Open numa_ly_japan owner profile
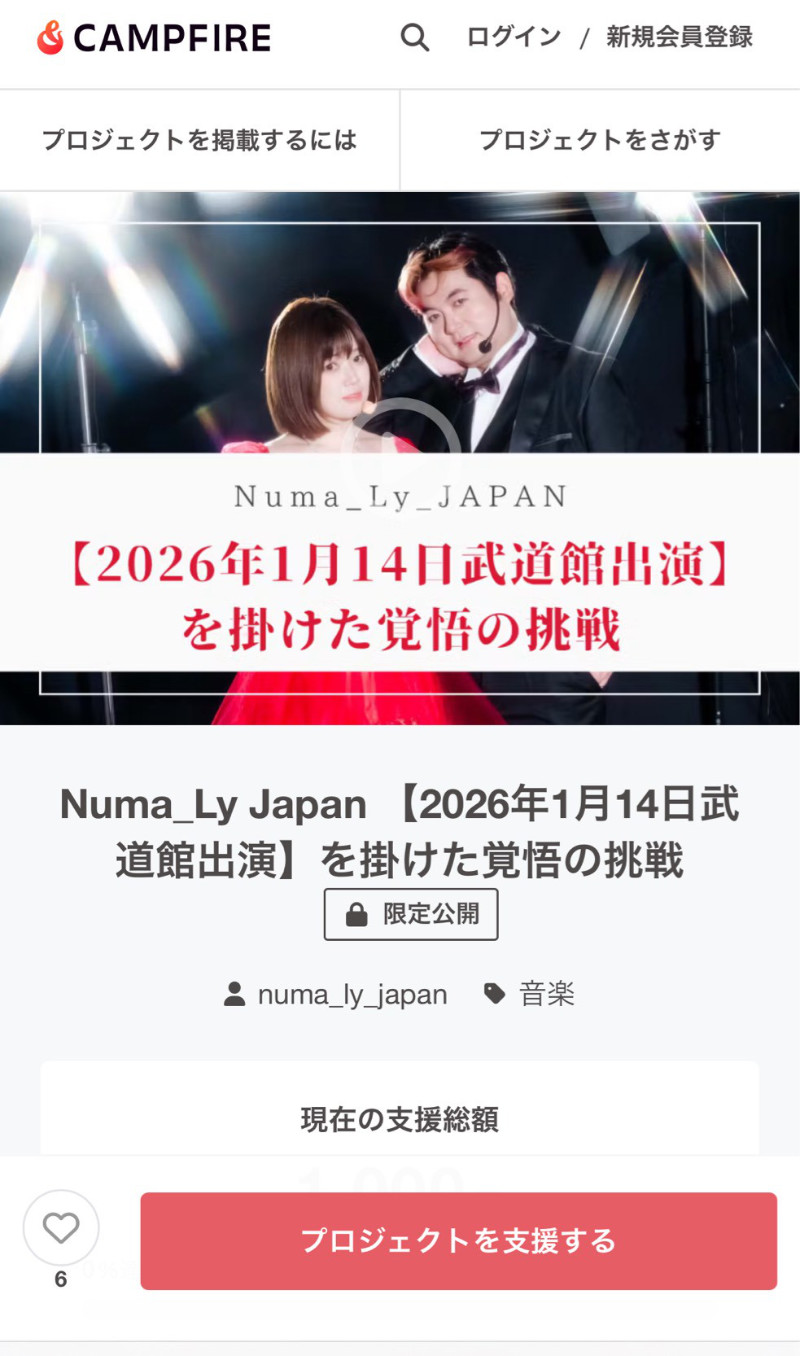The image size is (800, 1356). click(352, 994)
